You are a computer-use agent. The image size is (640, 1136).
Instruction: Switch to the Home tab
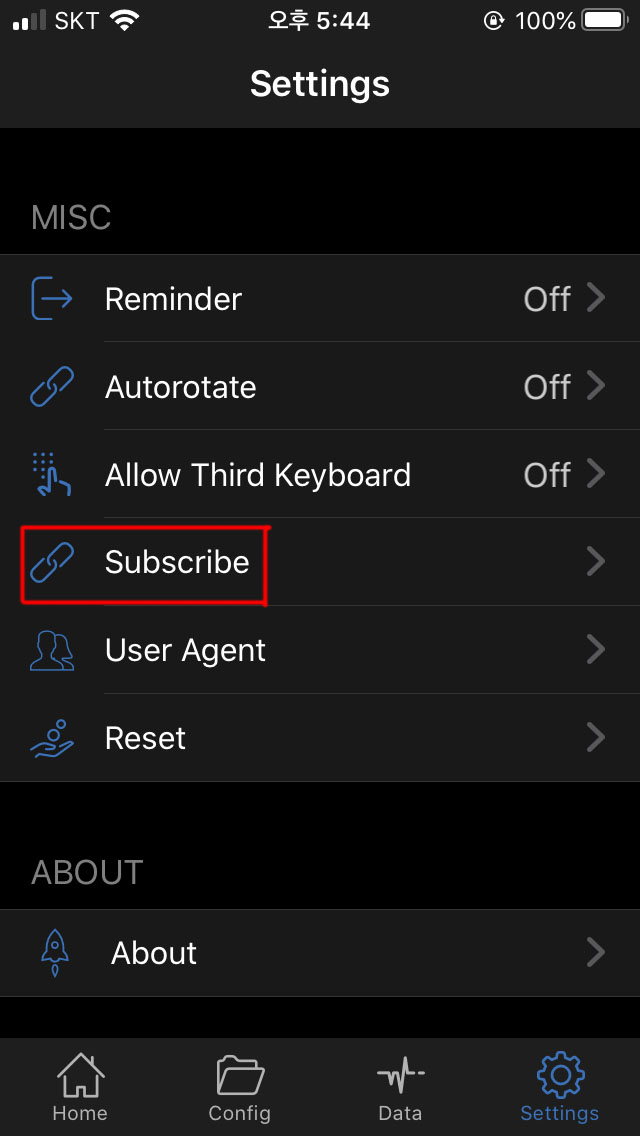80,1088
